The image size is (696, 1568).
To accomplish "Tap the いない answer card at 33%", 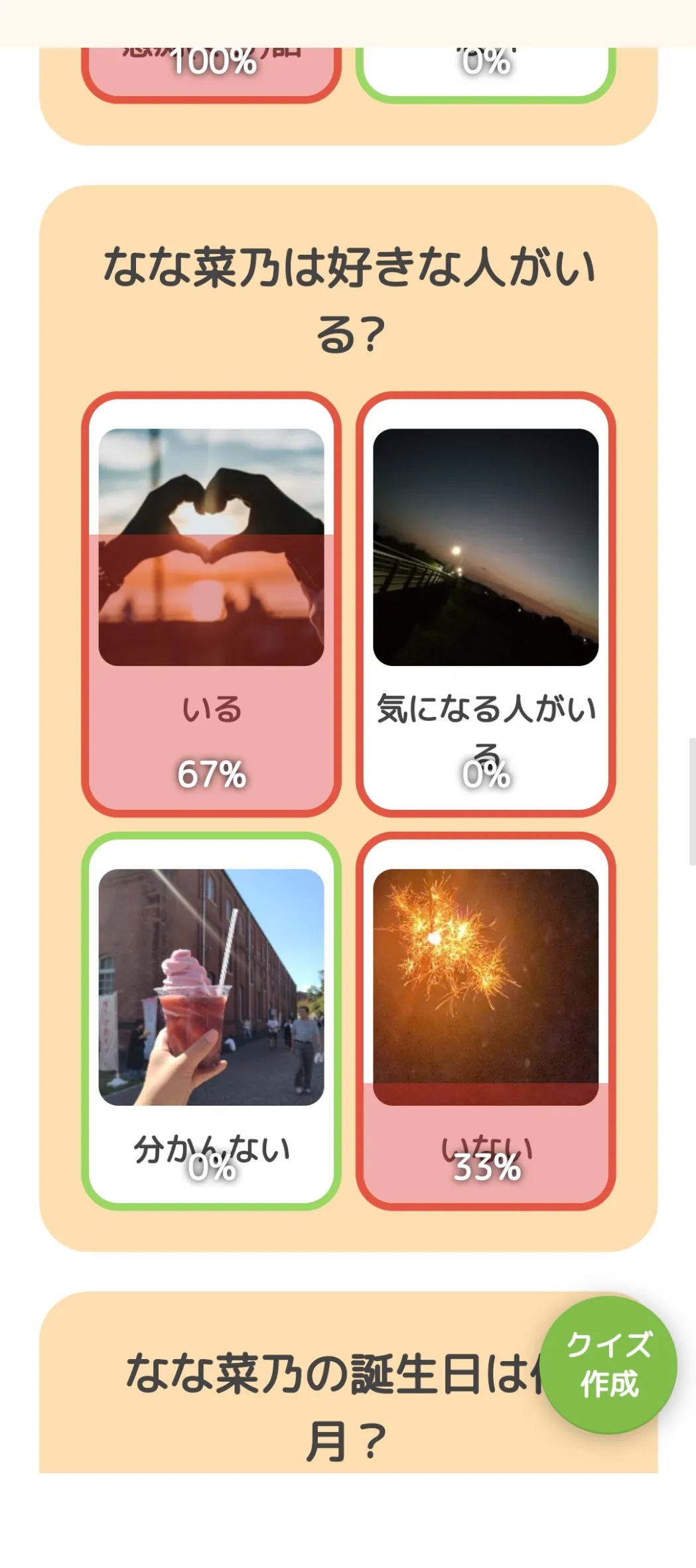I will [x=486, y=1021].
